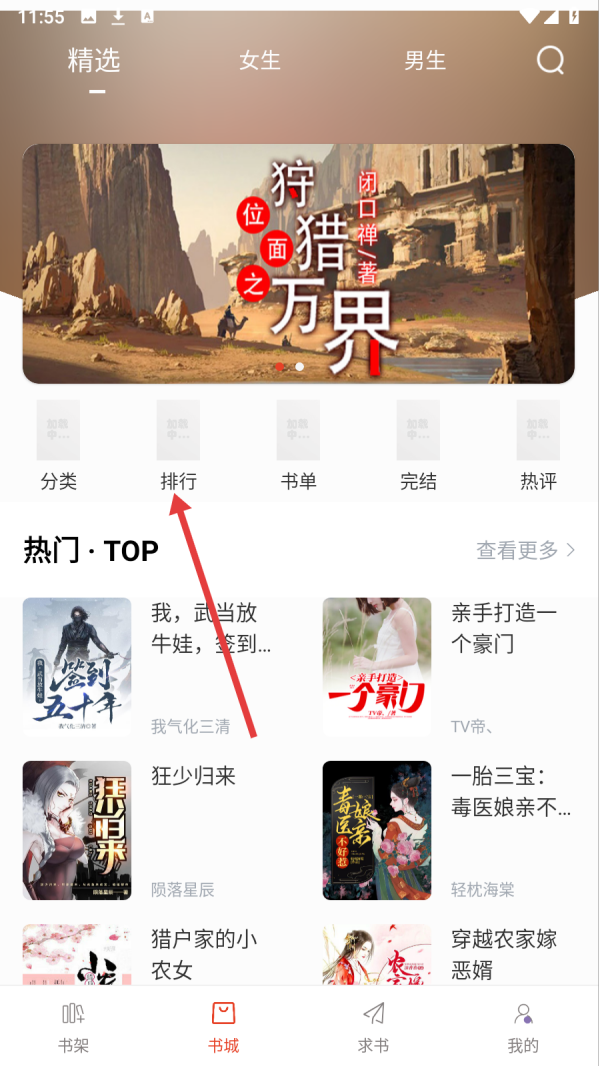The image size is (600, 1066).
Task: Go to the 书架 bookshelf tab
Action: [x=74, y=1028]
